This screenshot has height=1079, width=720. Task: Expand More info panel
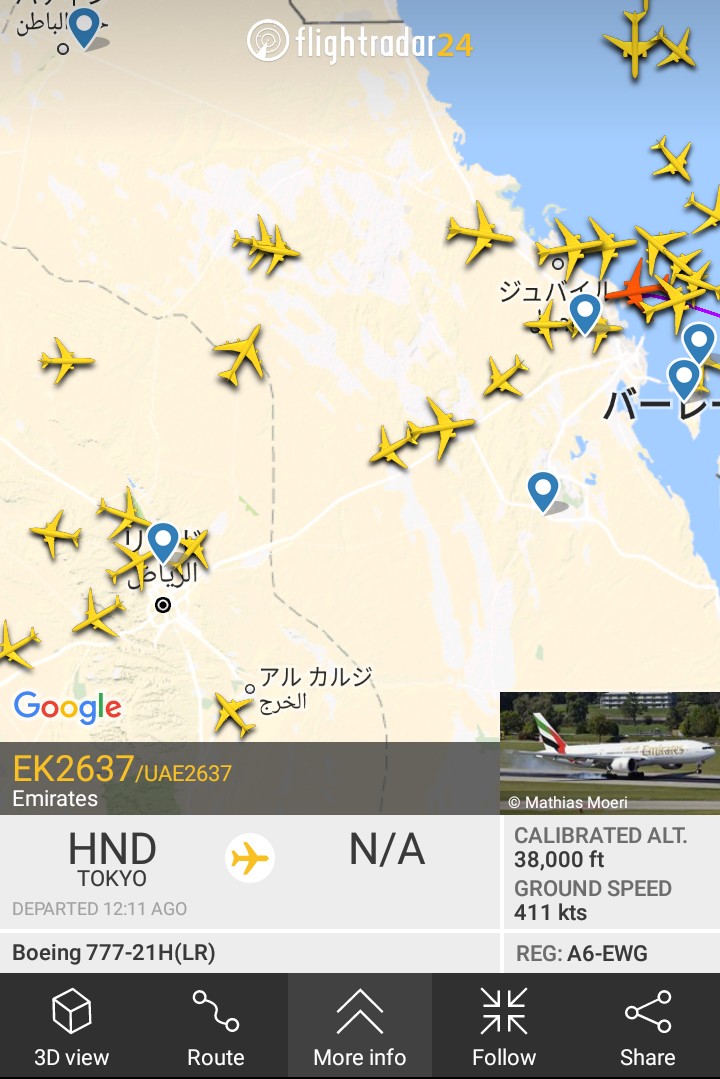(360, 1026)
